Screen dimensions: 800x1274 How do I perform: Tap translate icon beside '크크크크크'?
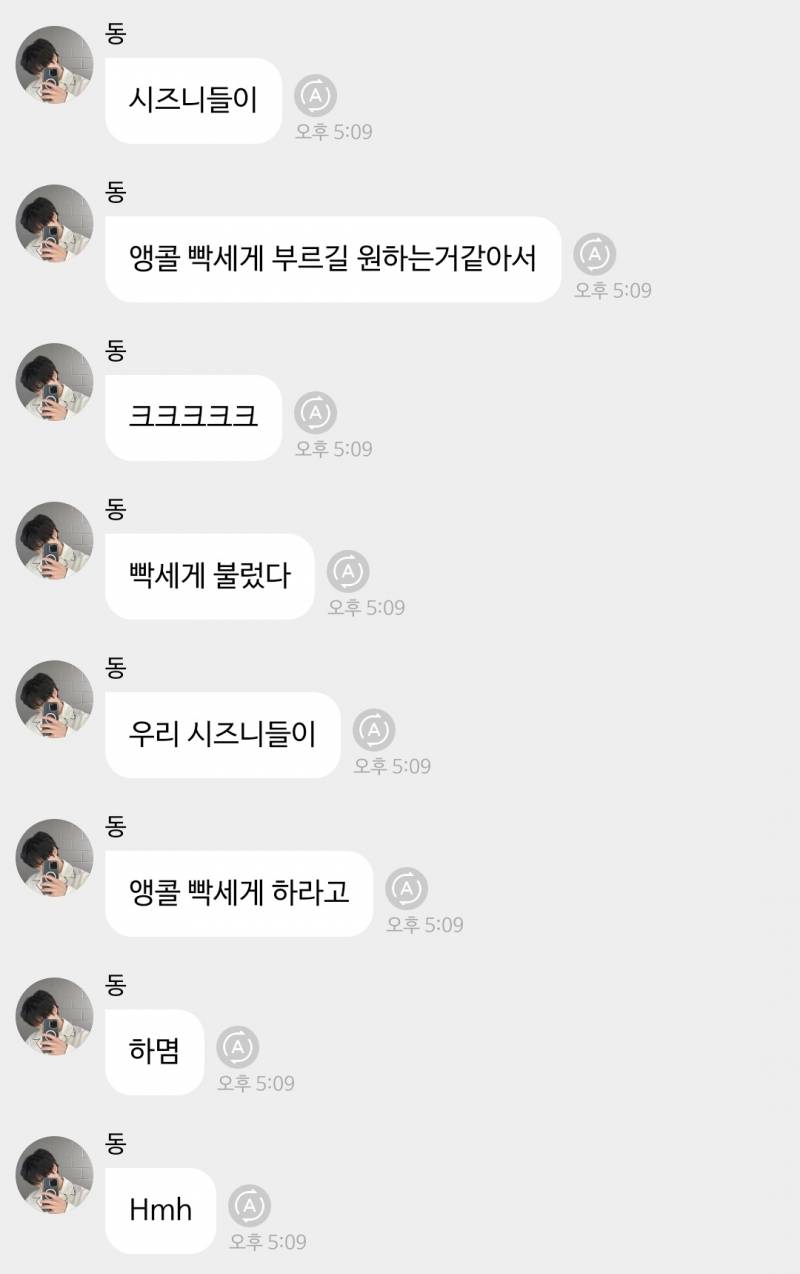coord(316,413)
